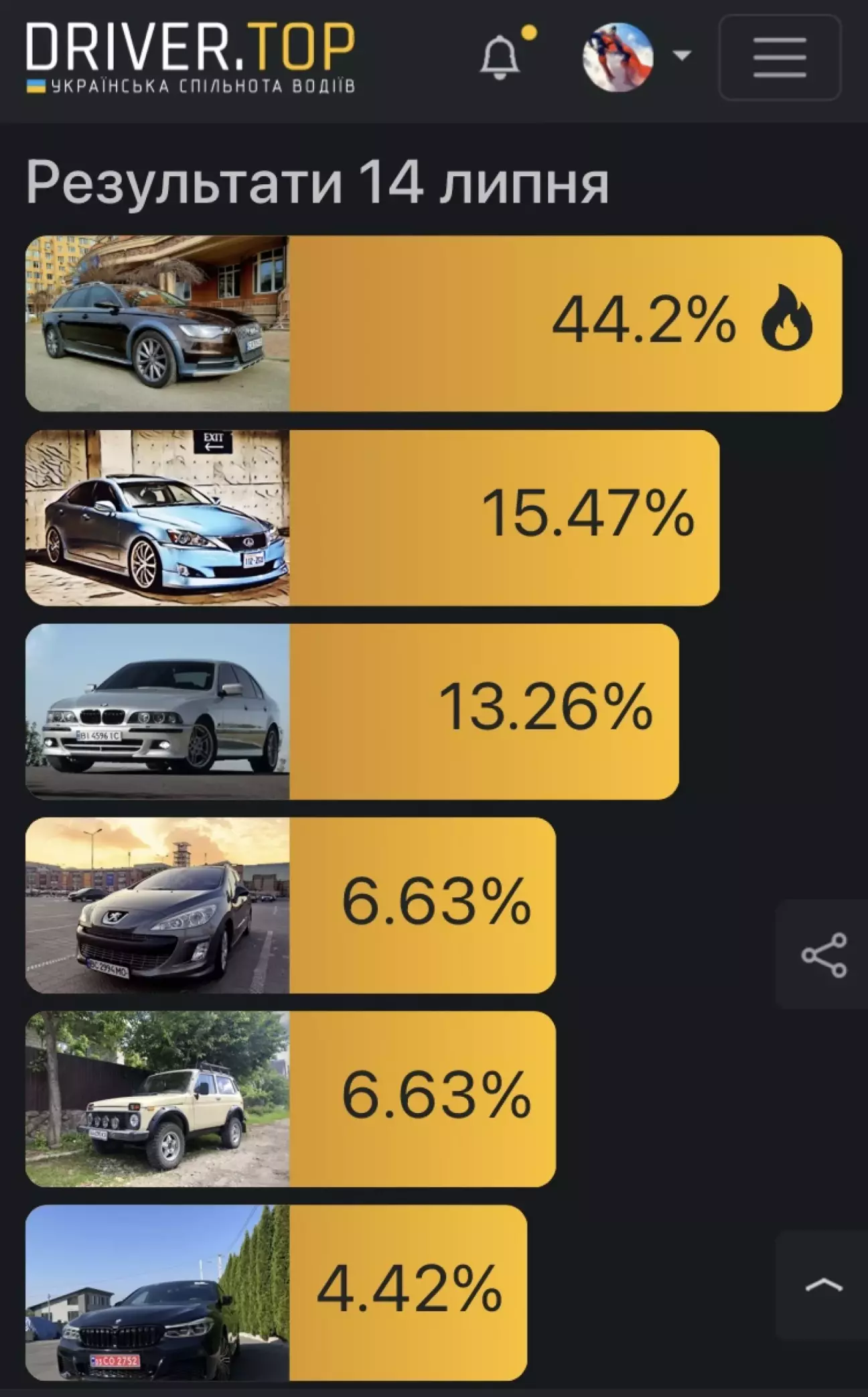Open the 15.47% Lexus result
The width and height of the screenshot is (868, 1397).
[372, 517]
